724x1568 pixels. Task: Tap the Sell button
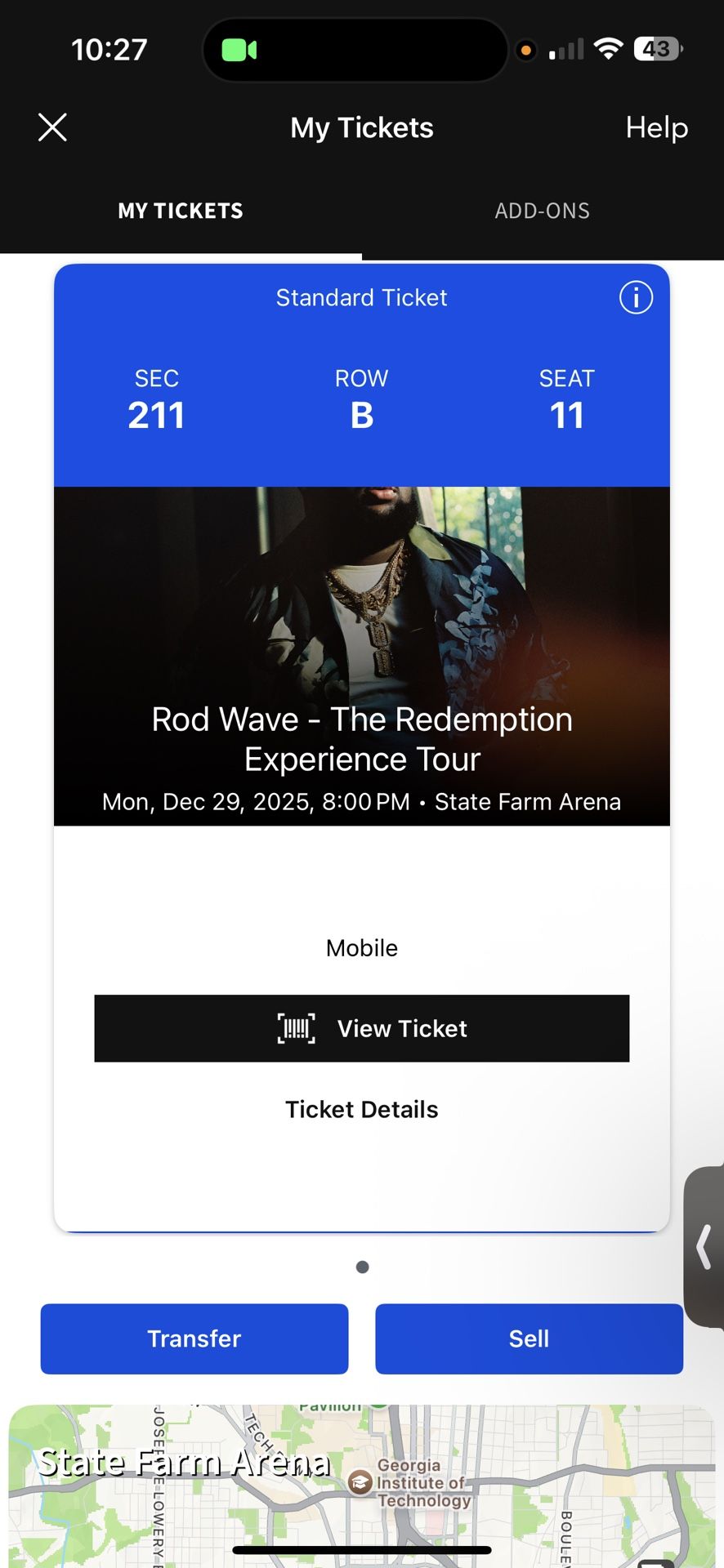pyautogui.click(x=530, y=1339)
